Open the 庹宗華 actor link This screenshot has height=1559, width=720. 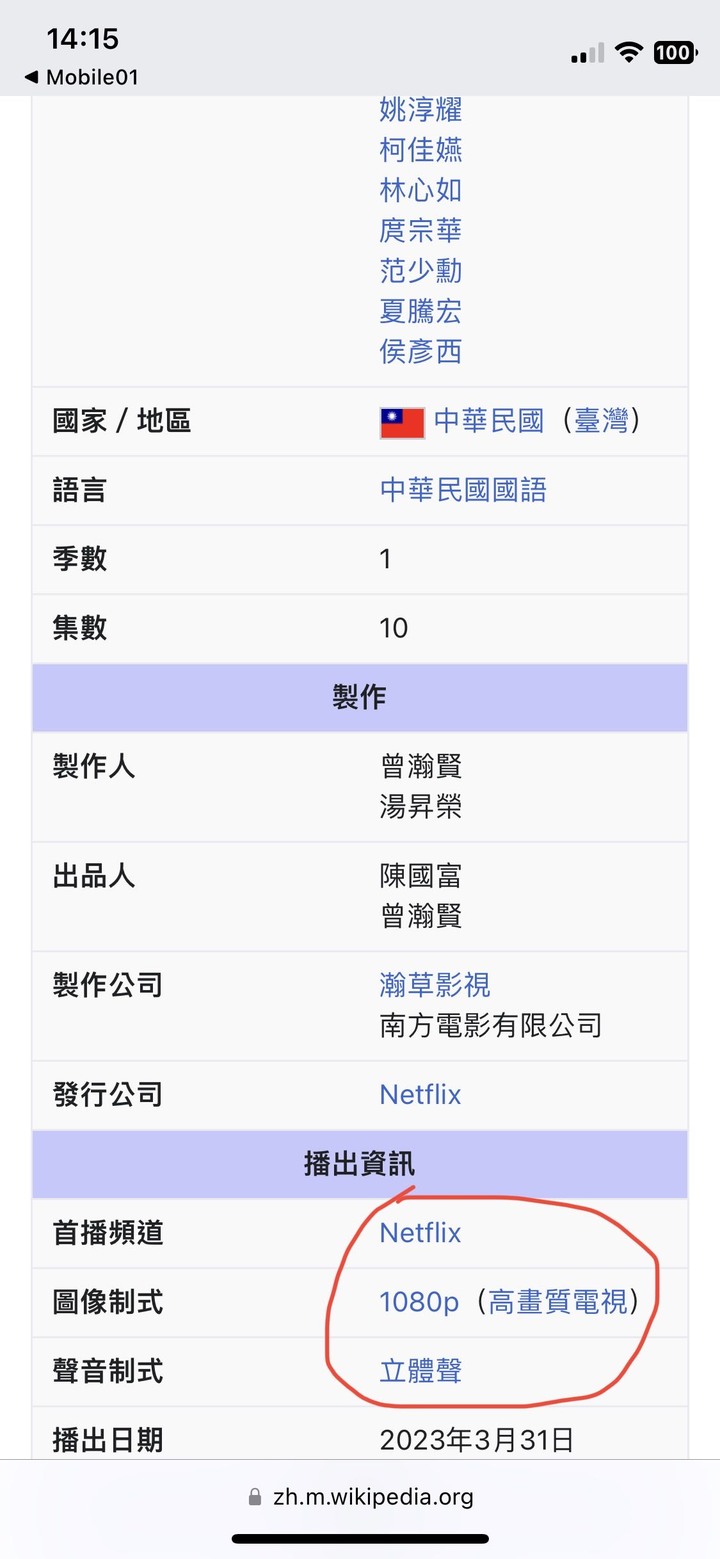click(x=421, y=230)
